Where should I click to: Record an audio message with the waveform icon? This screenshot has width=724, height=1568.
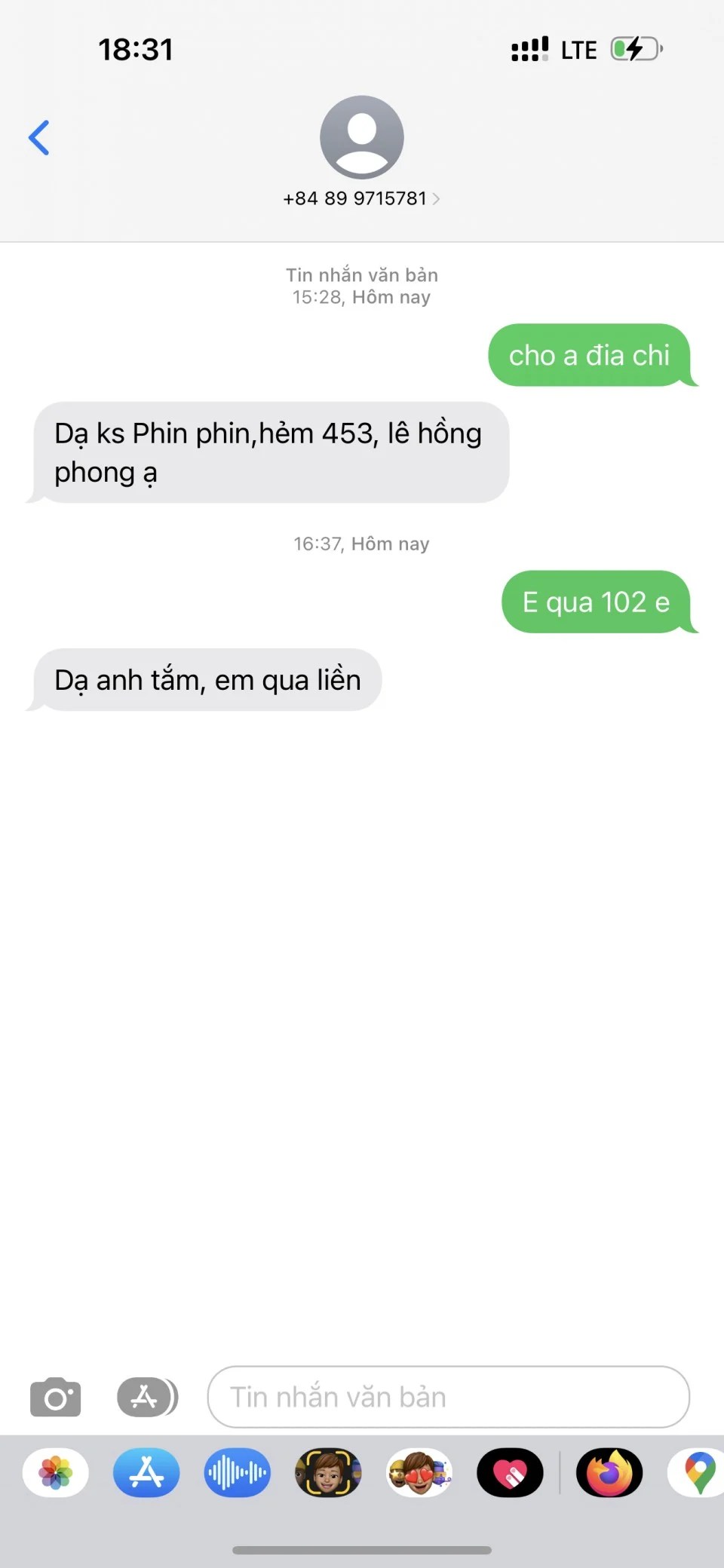tap(237, 1472)
